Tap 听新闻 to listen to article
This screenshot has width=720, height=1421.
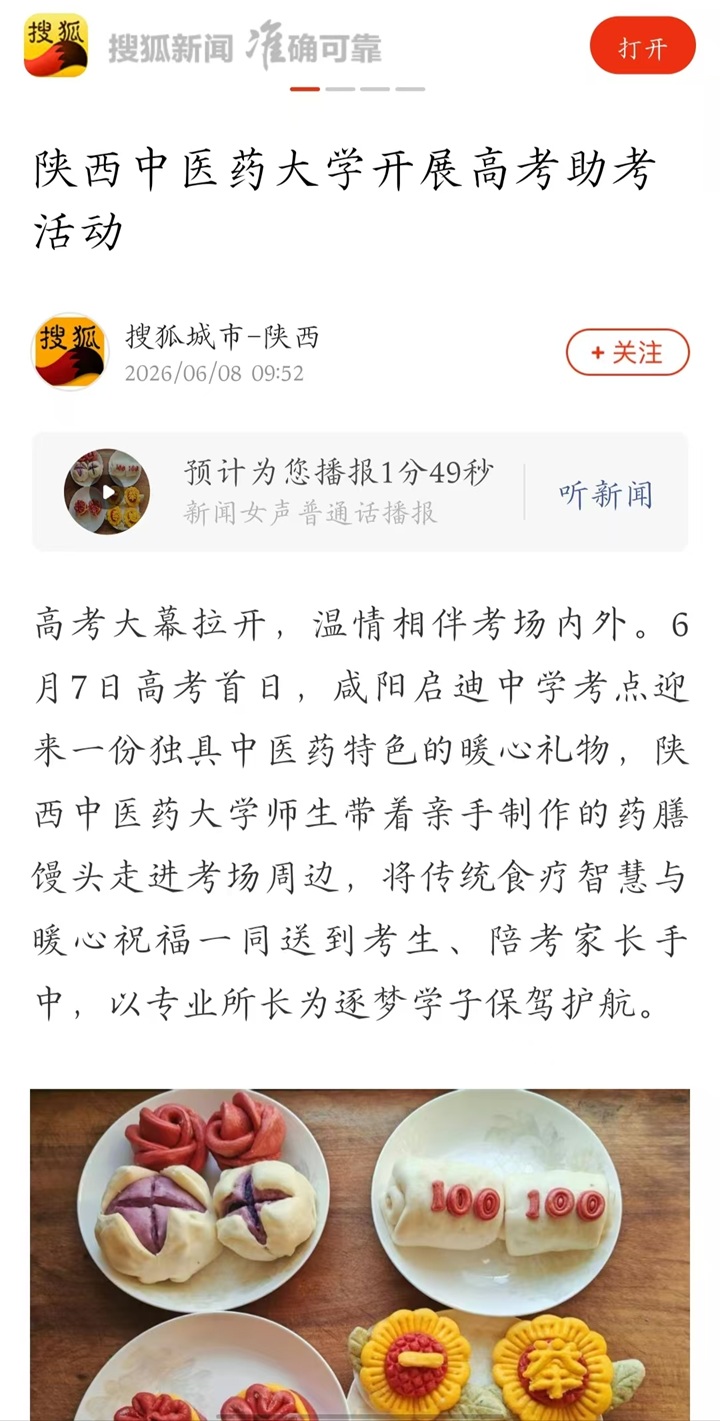click(606, 493)
